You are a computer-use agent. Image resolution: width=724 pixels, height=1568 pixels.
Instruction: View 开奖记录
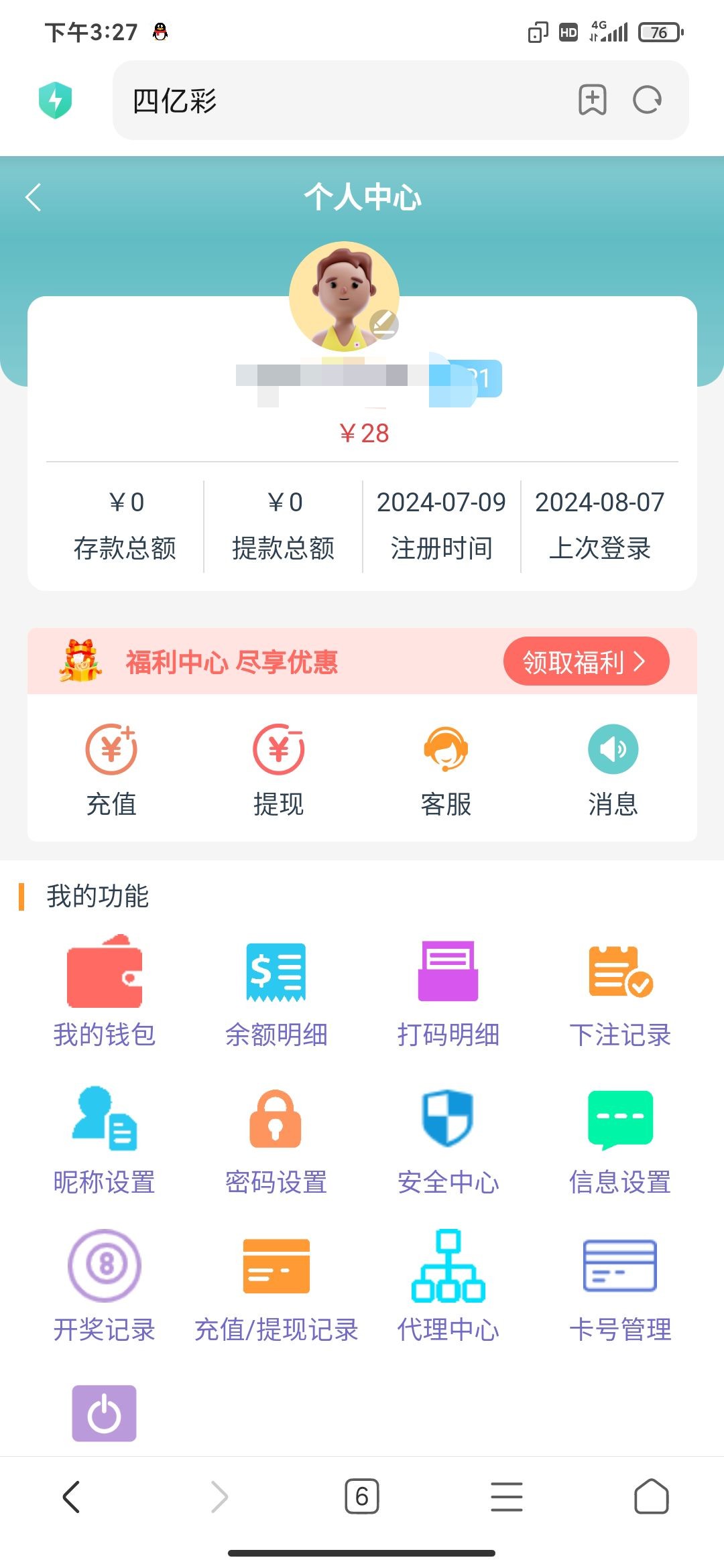pos(105,1287)
